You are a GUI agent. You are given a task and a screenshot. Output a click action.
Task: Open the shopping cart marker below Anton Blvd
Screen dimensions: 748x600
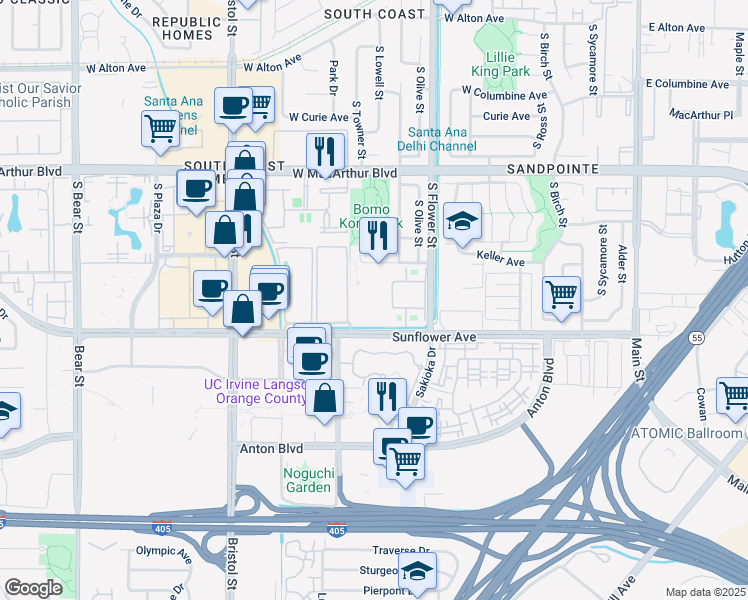tap(405, 466)
